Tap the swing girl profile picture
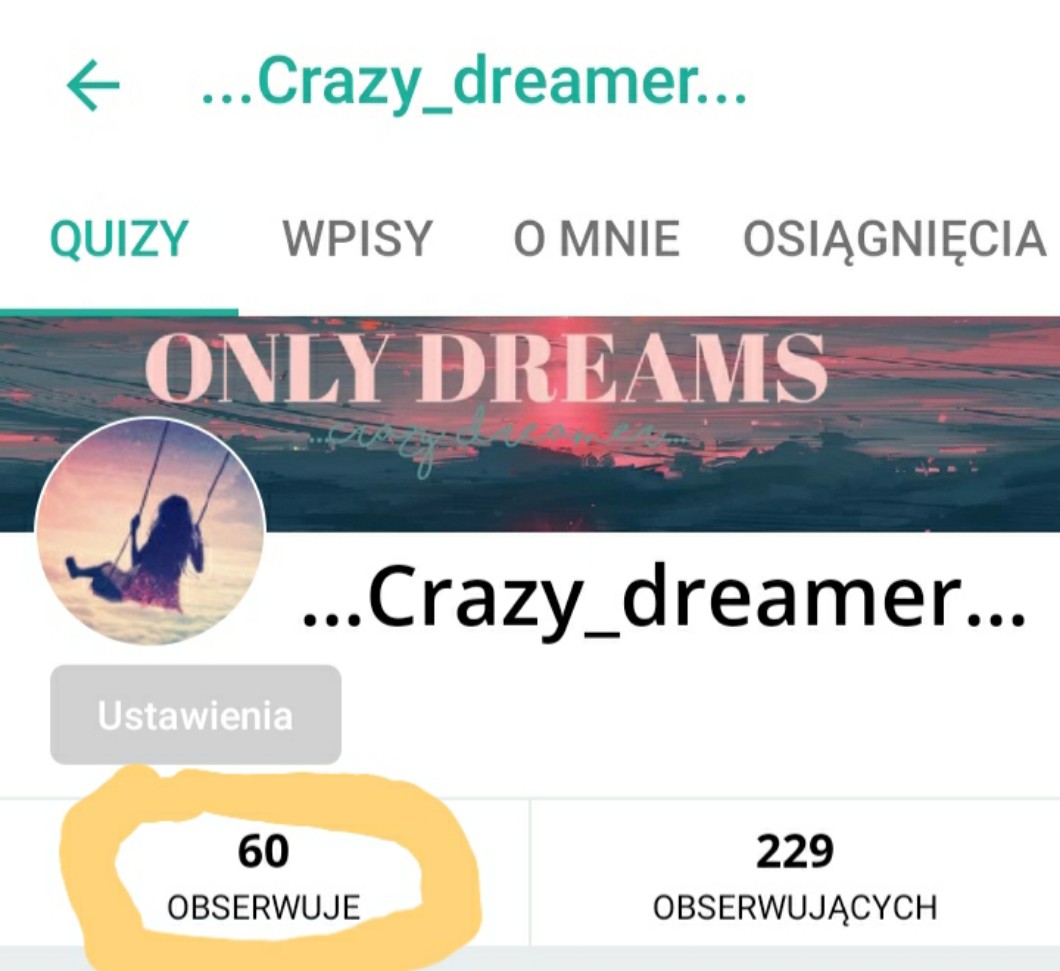Viewport: 1060px width, 971px height. coord(150,531)
